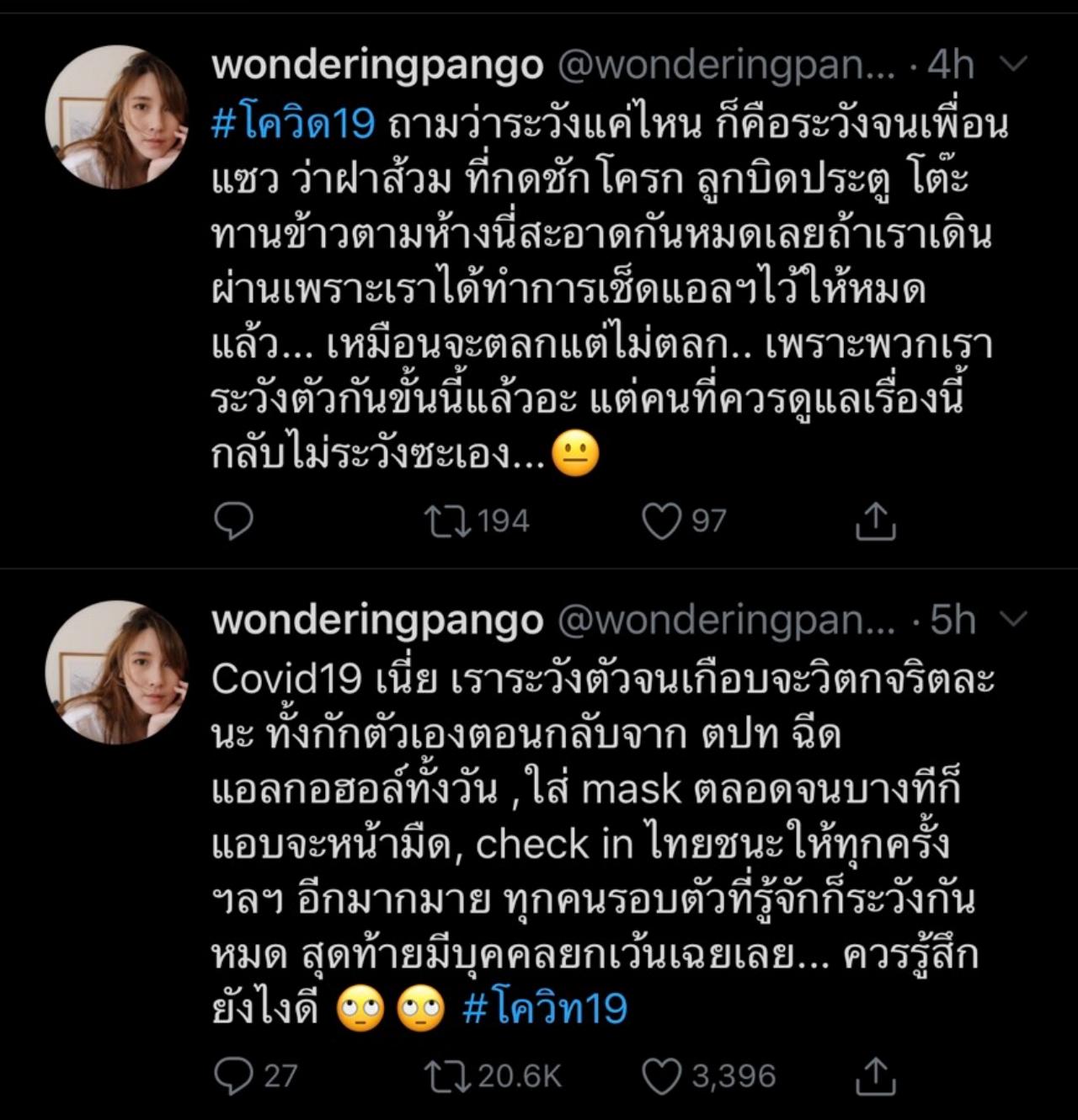Like the tweet with 97 likes
Image resolution: width=1078 pixels, height=1120 pixels.
[x=661, y=521]
